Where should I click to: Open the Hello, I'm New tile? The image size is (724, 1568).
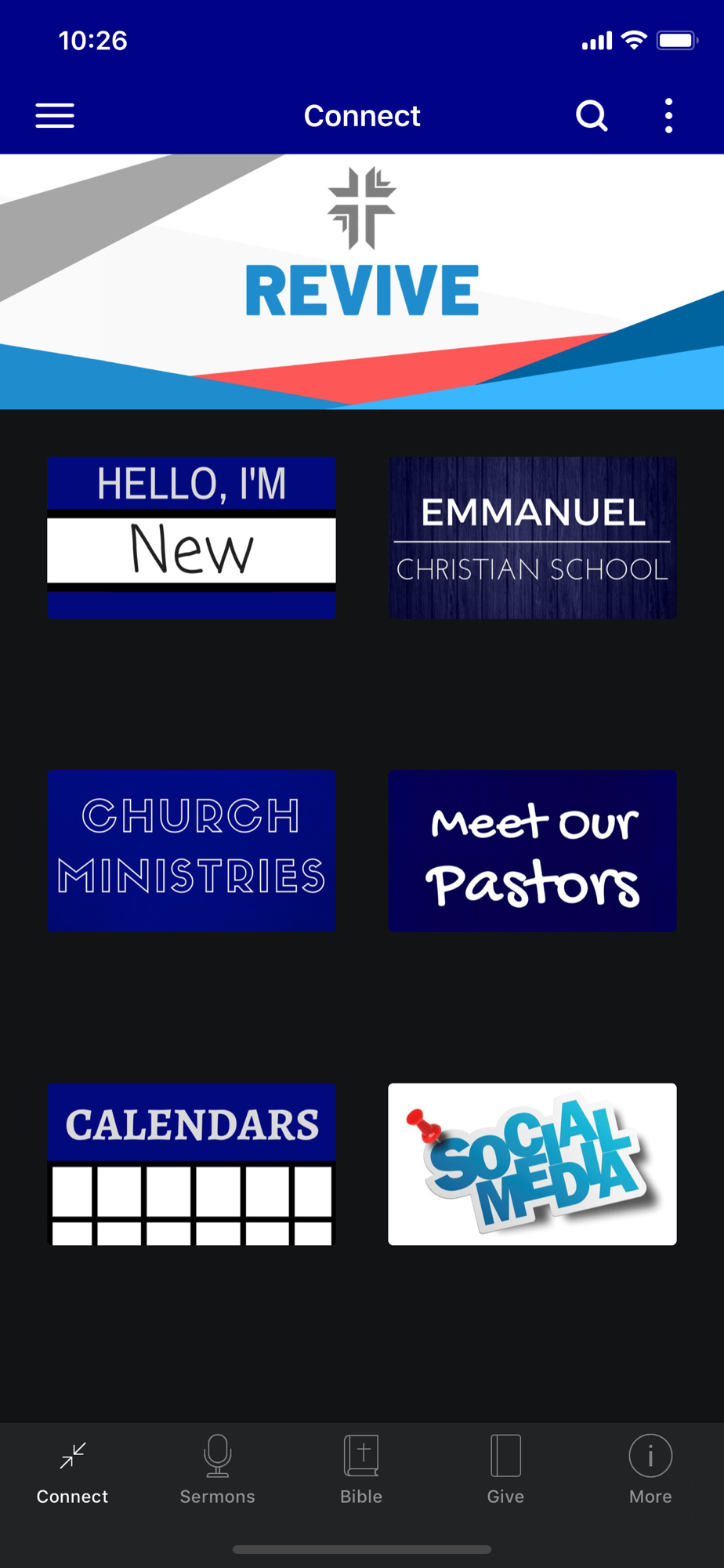tap(191, 538)
